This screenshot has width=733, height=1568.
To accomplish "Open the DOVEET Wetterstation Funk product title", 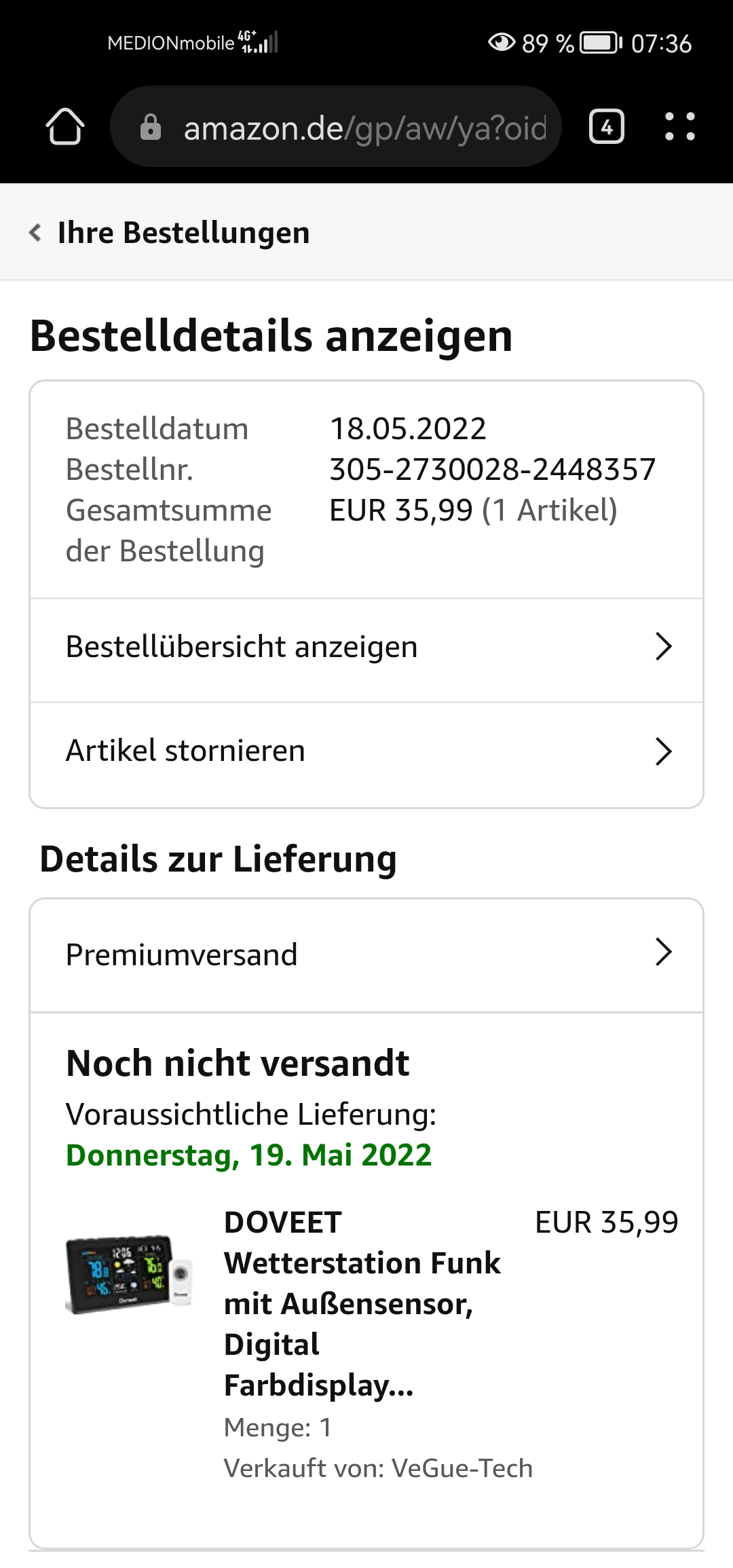I will point(362,1304).
